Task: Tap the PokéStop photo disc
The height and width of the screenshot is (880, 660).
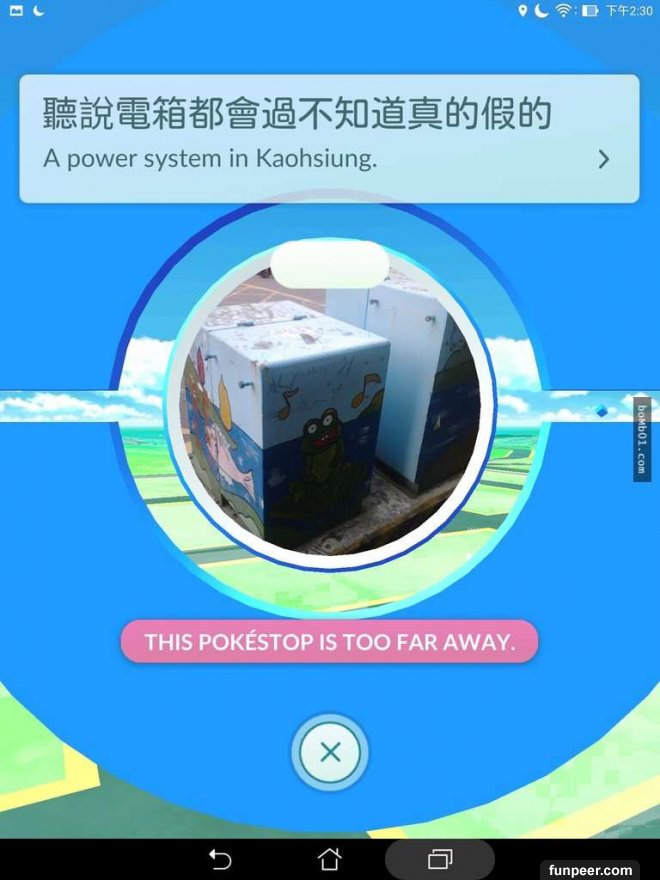Action: (330, 410)
